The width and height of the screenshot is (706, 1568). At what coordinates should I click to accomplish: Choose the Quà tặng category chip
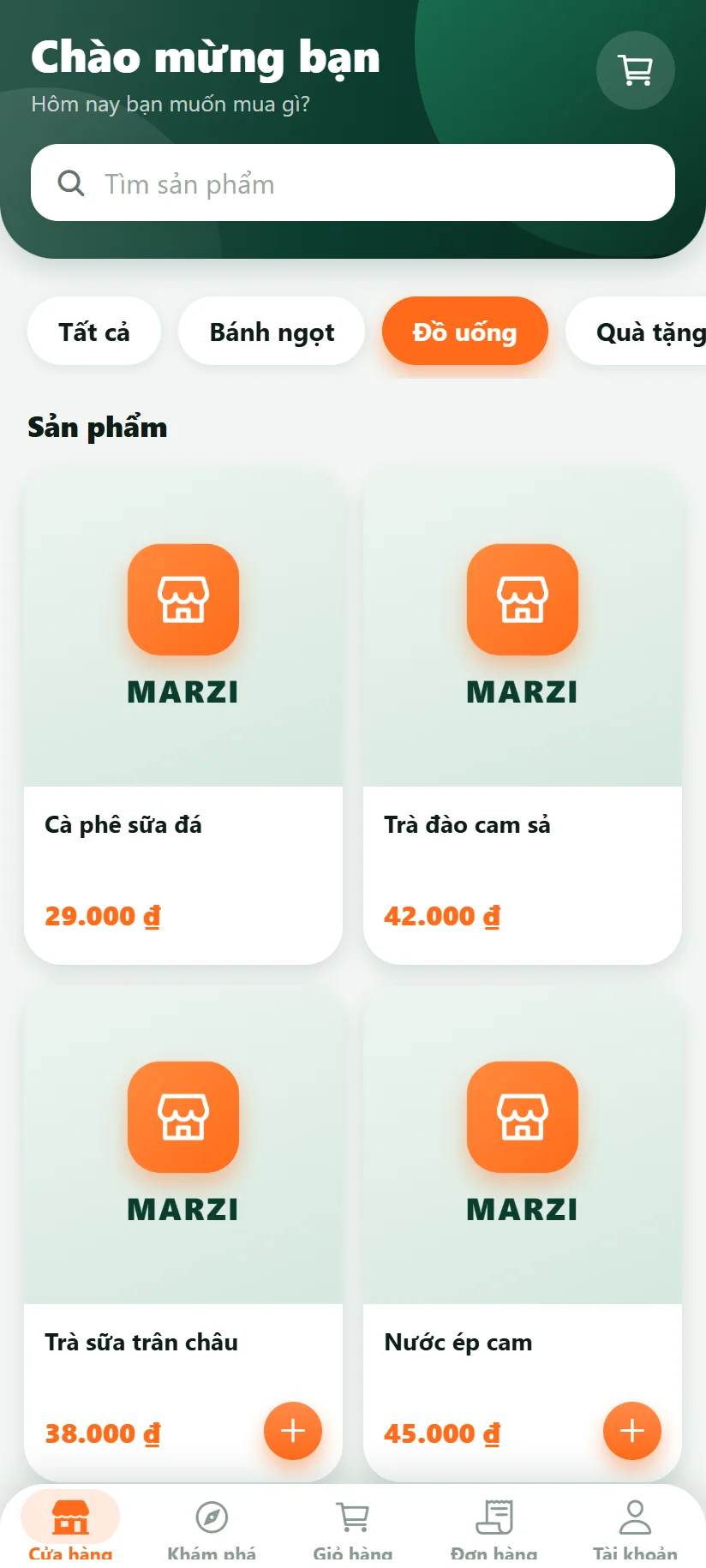click(x=637, y=332)
